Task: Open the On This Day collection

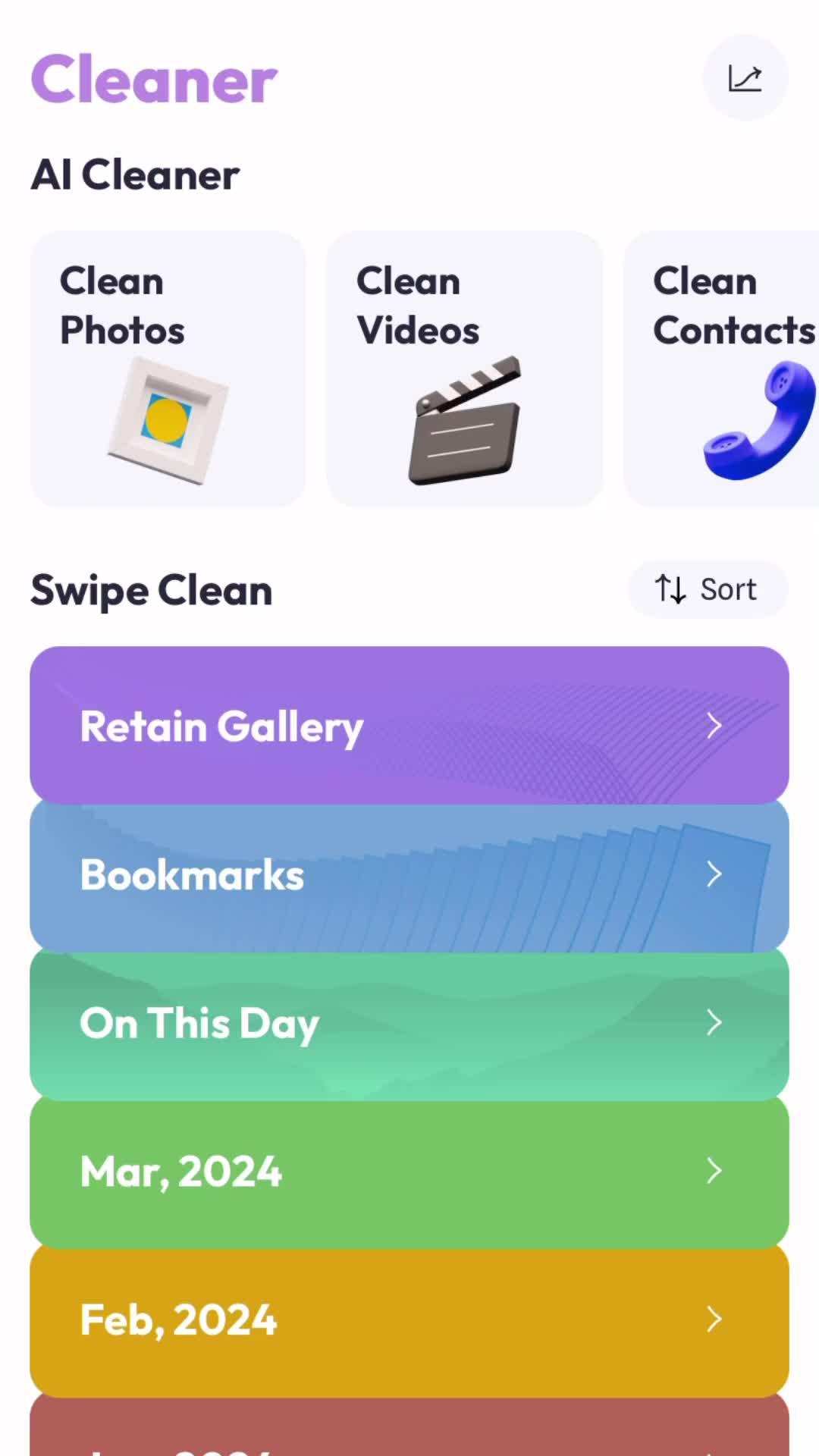Action: coord(409,1022)
